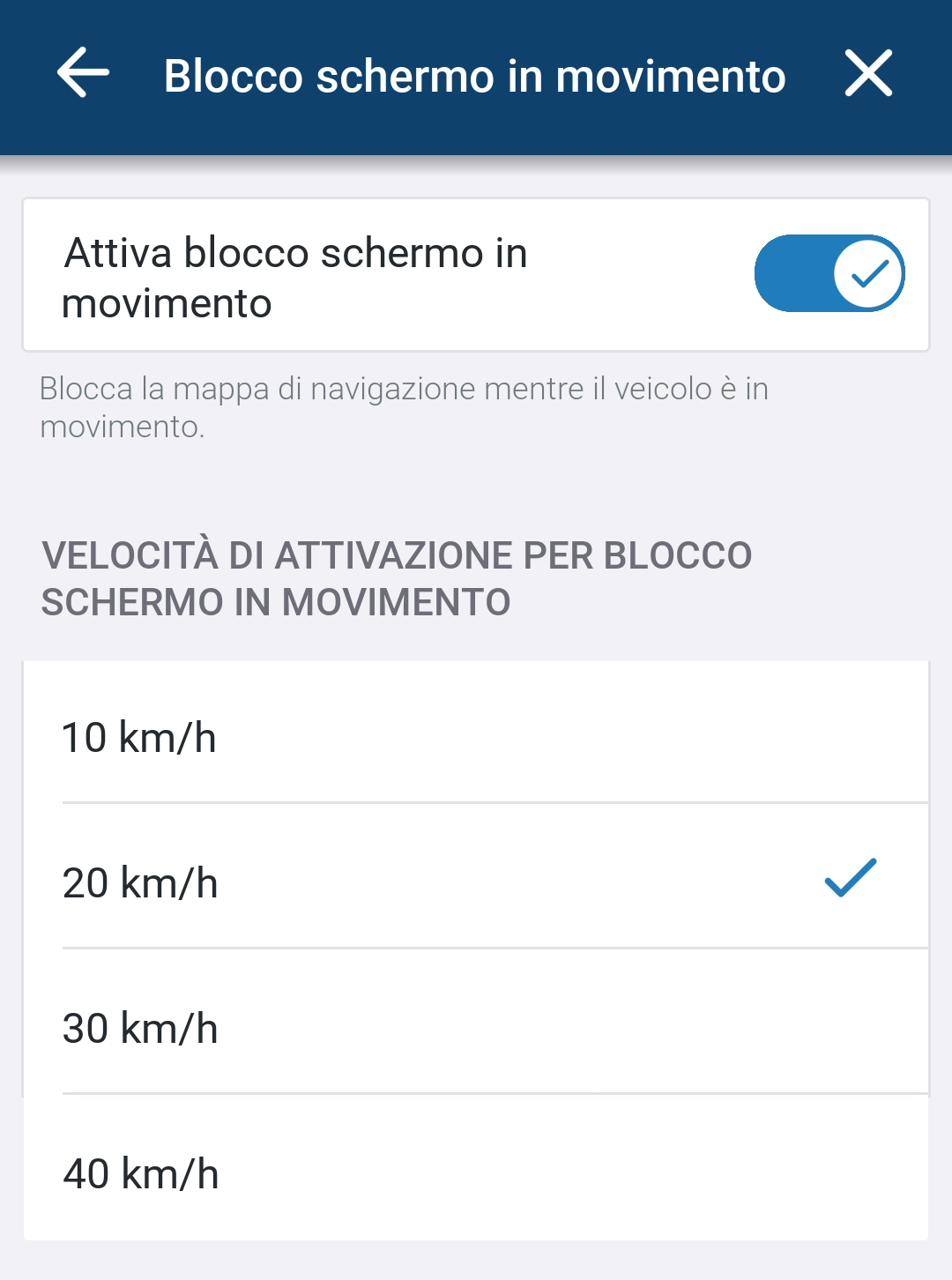Choose the 20 km/h option
The height and width of the screenshot is (1280, 952).
476,882
